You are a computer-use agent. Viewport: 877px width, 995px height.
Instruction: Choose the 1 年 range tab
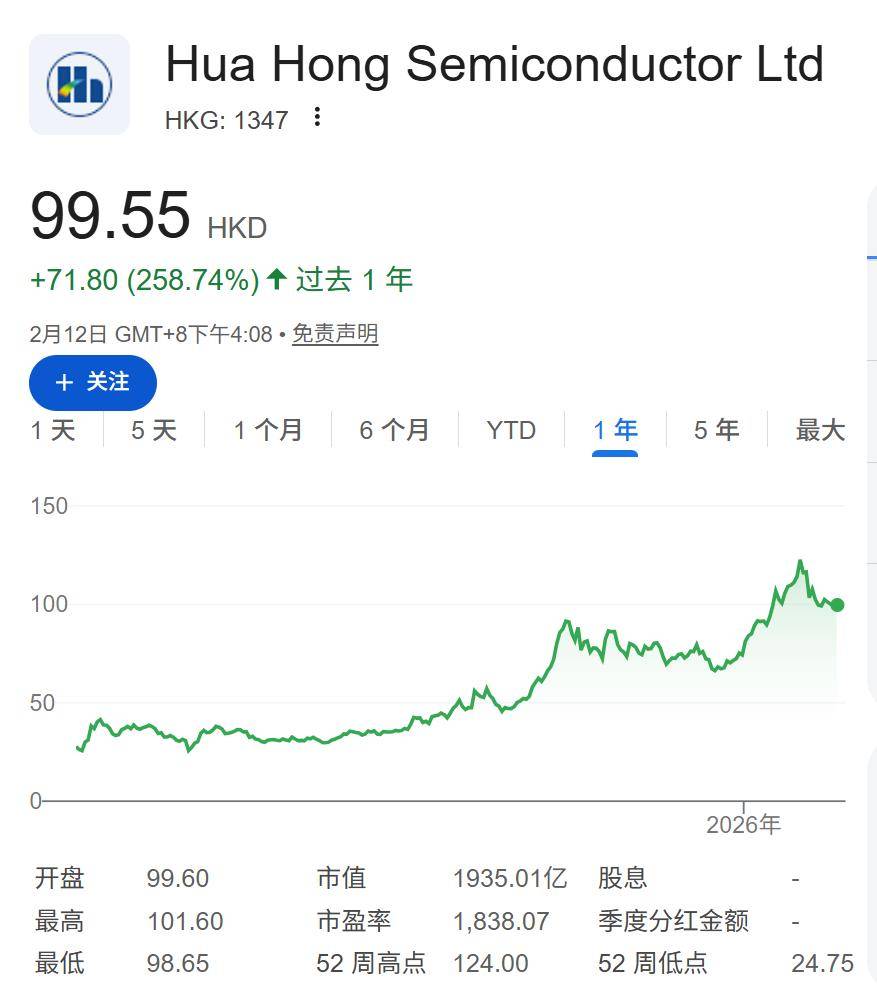pyautogui.click(x=615, y=430)
